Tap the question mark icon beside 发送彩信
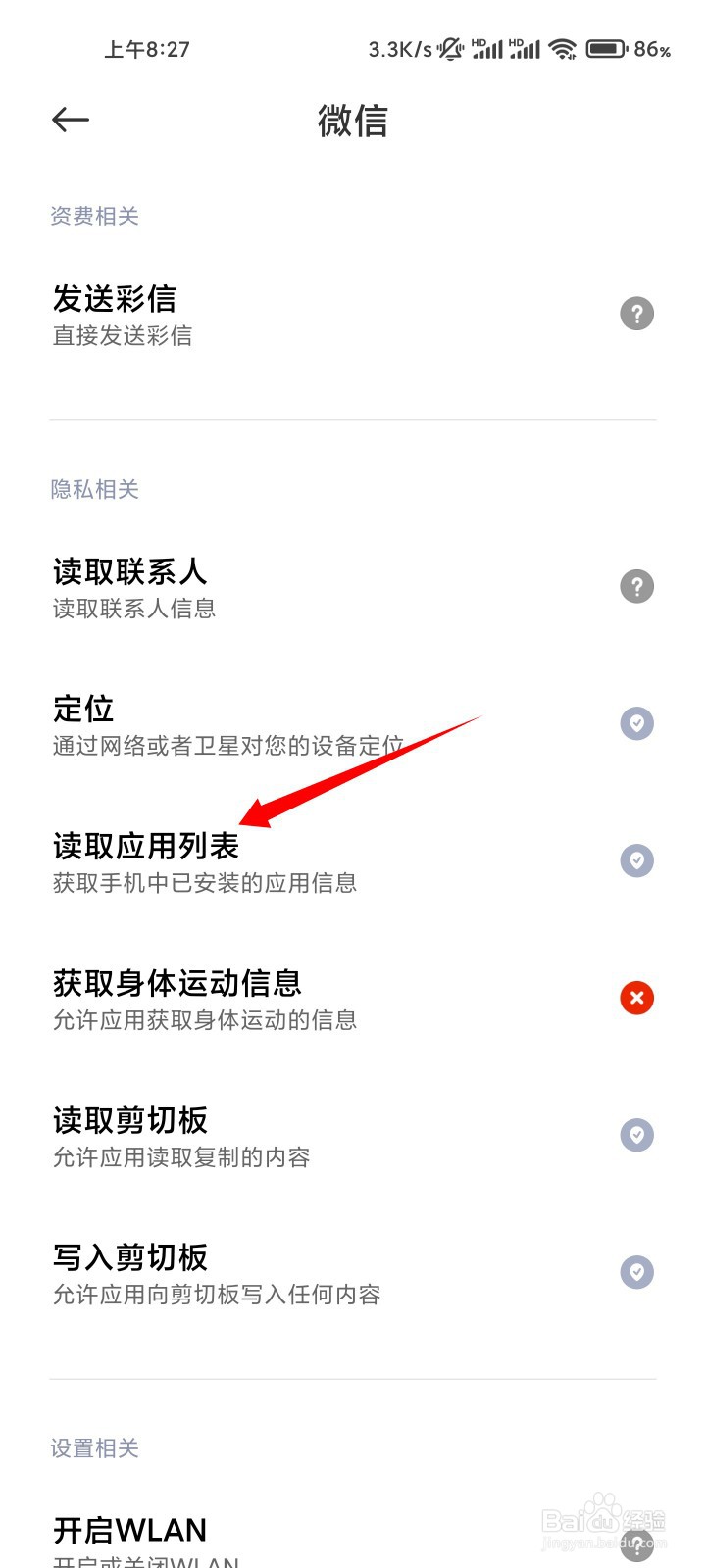 (637, 313)
